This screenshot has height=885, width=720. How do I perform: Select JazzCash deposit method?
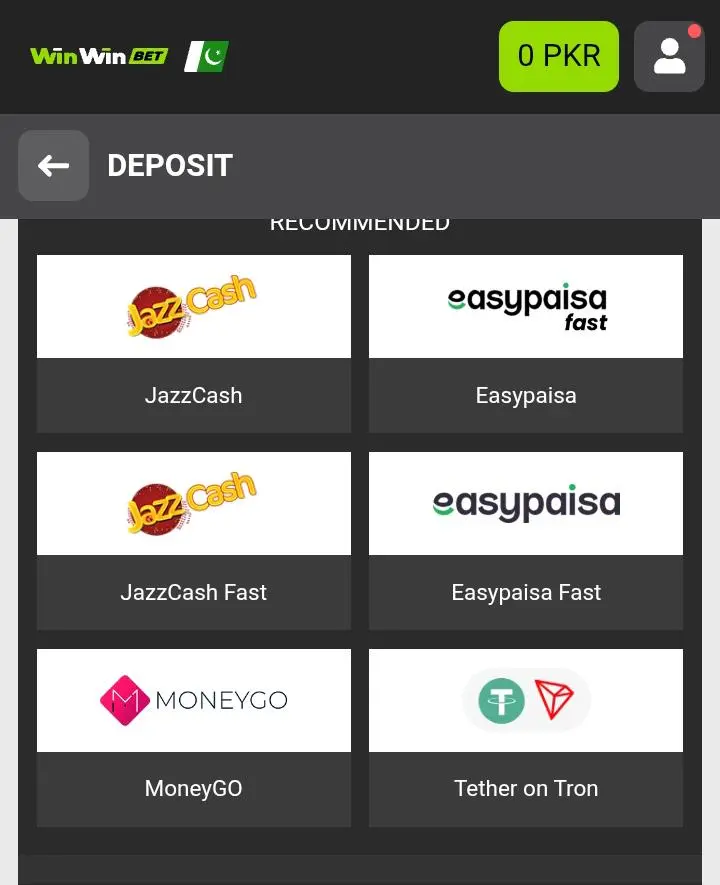click(x=193, y=343)
